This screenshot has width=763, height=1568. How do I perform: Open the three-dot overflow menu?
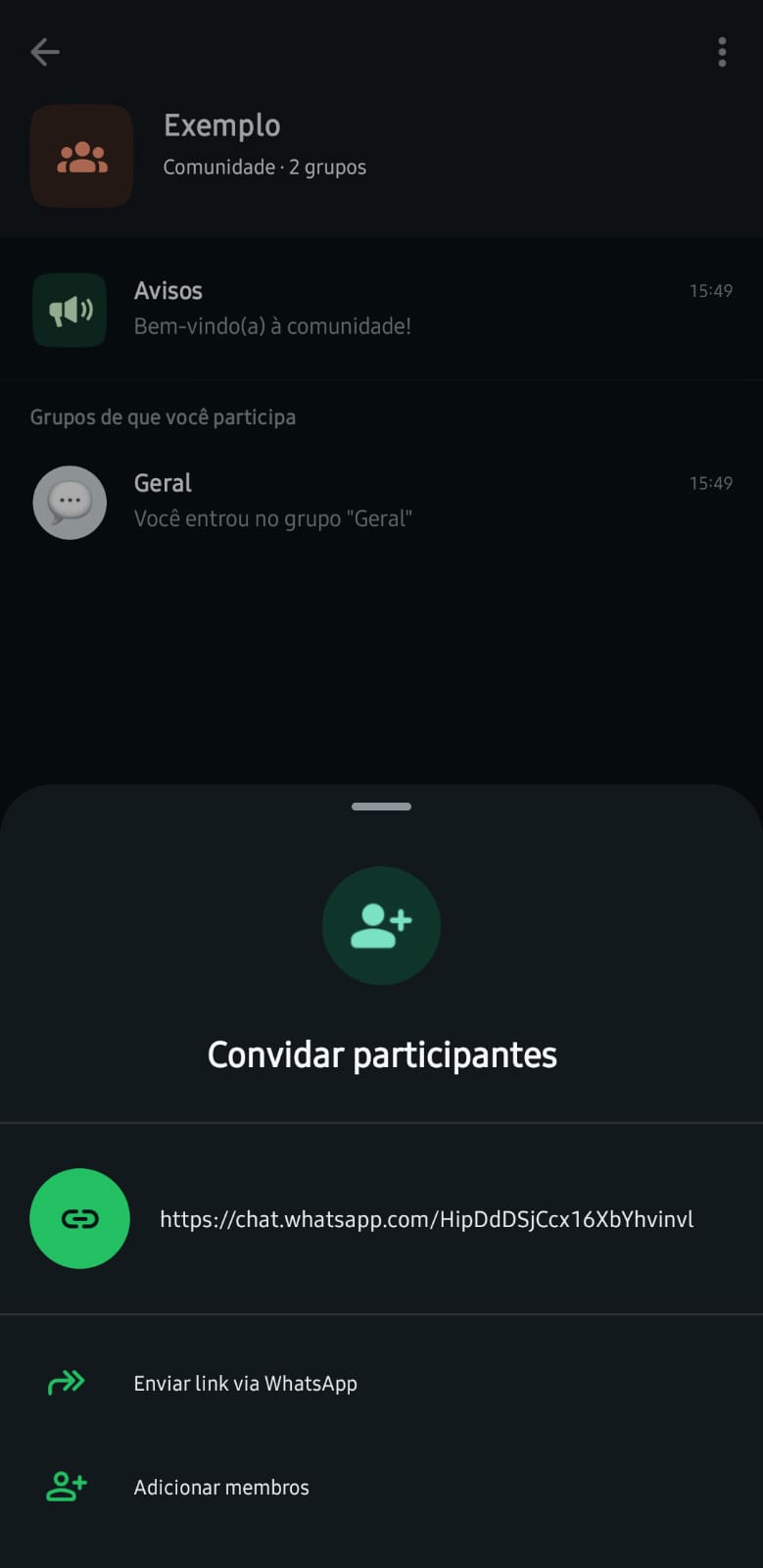(722, 52)
